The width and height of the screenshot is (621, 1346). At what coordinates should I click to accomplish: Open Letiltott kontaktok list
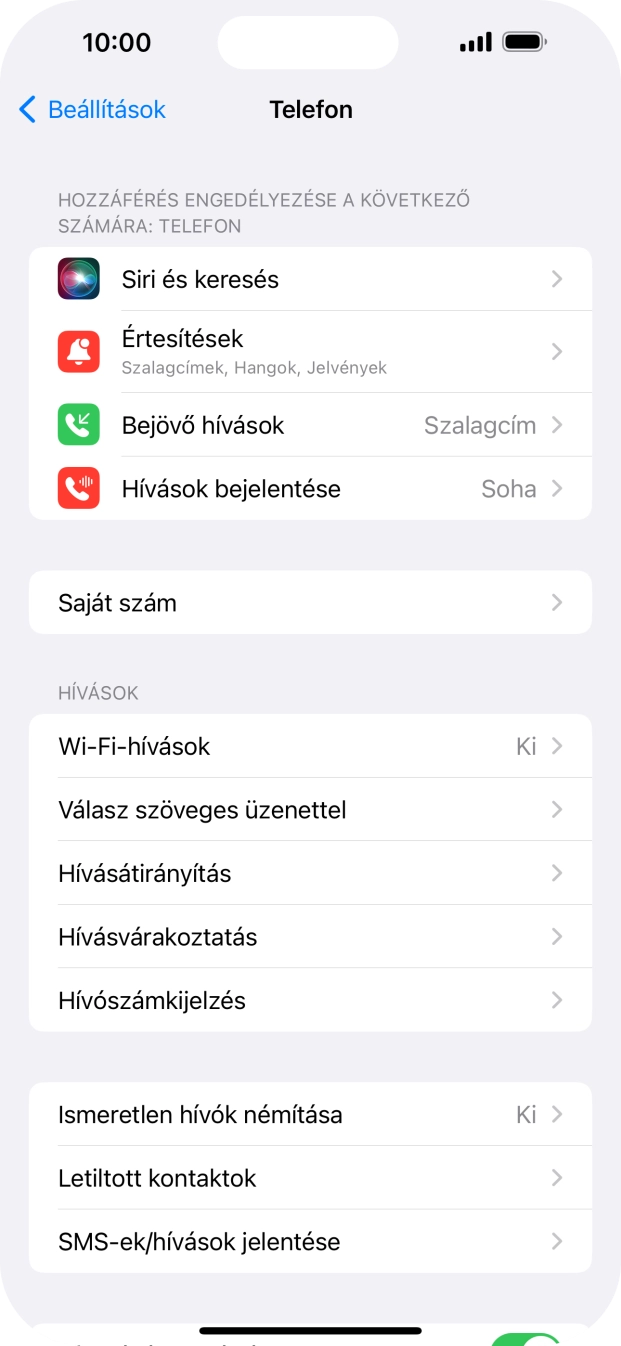point(310,1178)
